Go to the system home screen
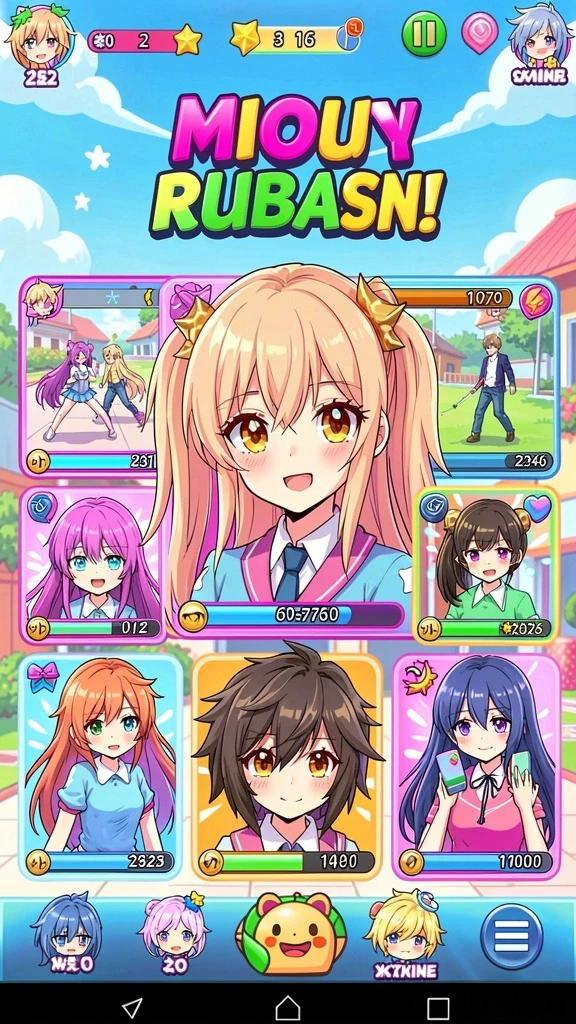The height and width of the screenshot is (1024, 576). 288,1008
